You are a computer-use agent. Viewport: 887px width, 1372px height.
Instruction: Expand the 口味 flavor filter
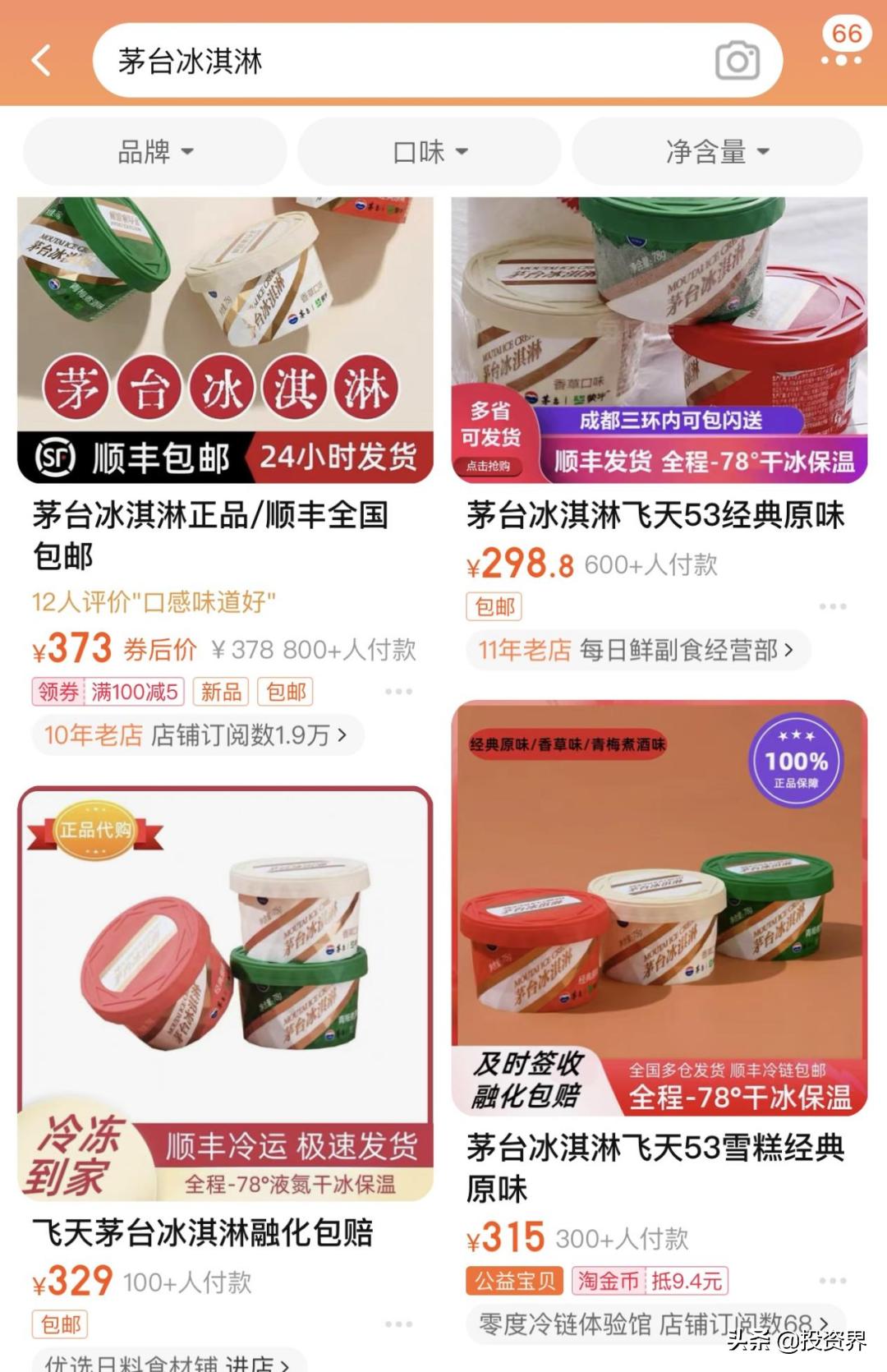[430, 151]
